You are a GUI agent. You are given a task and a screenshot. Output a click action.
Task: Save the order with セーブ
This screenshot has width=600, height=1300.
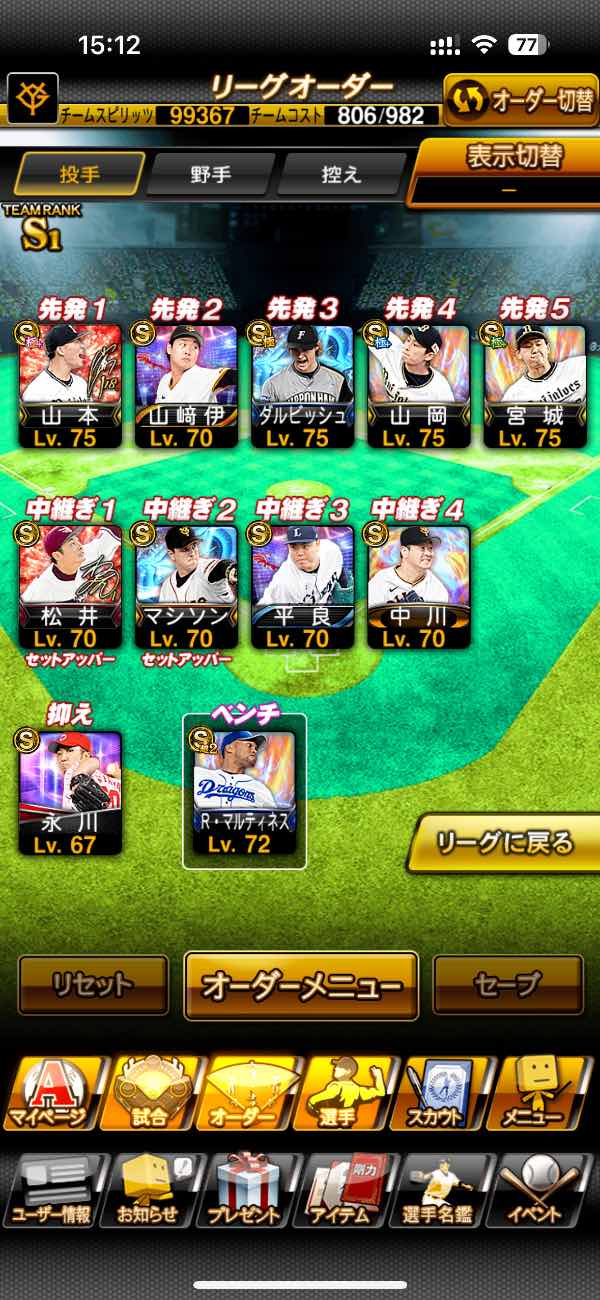click(x=508, y=985)
